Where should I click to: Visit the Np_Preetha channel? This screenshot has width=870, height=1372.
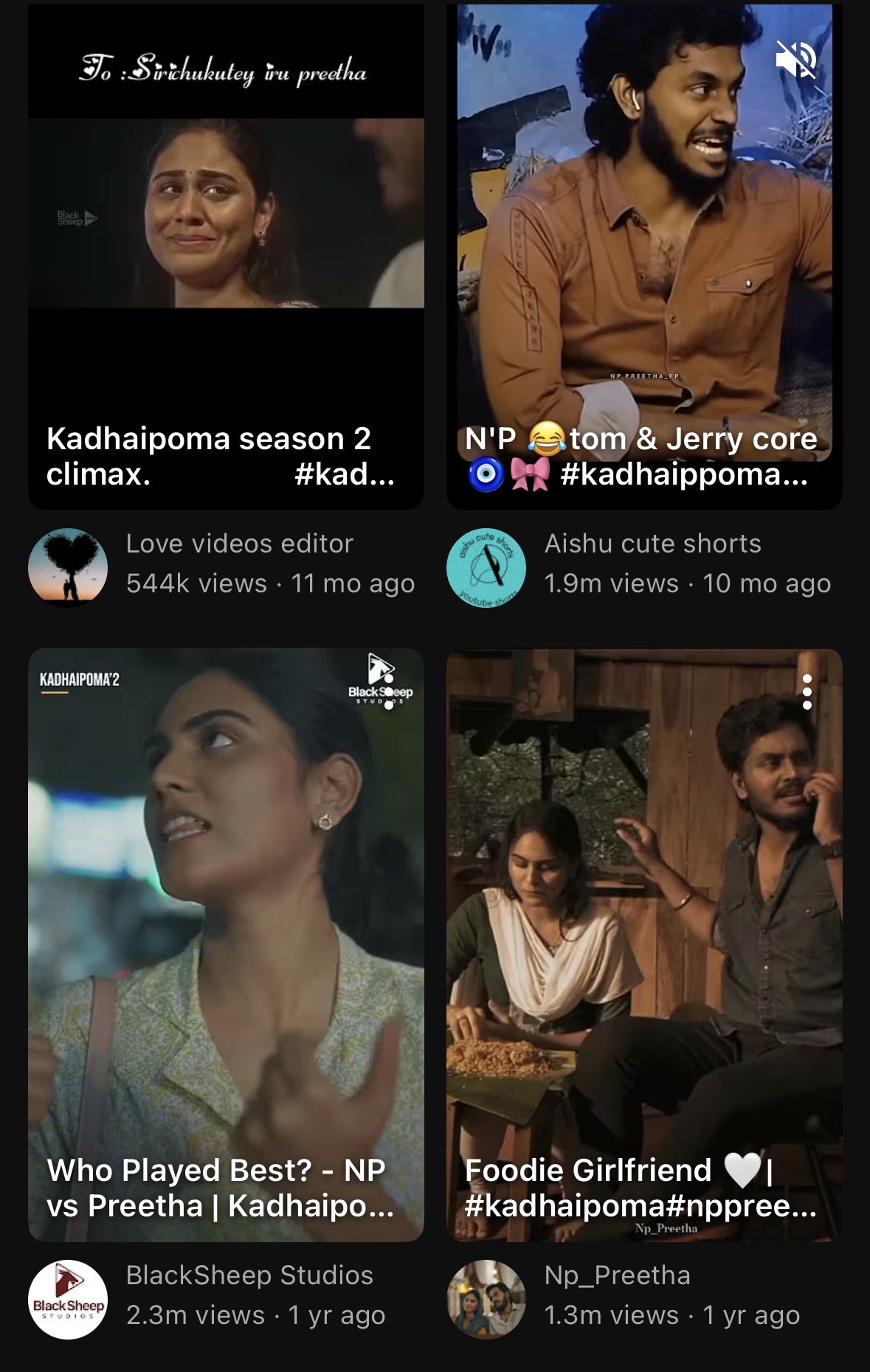coord(486,1299)
